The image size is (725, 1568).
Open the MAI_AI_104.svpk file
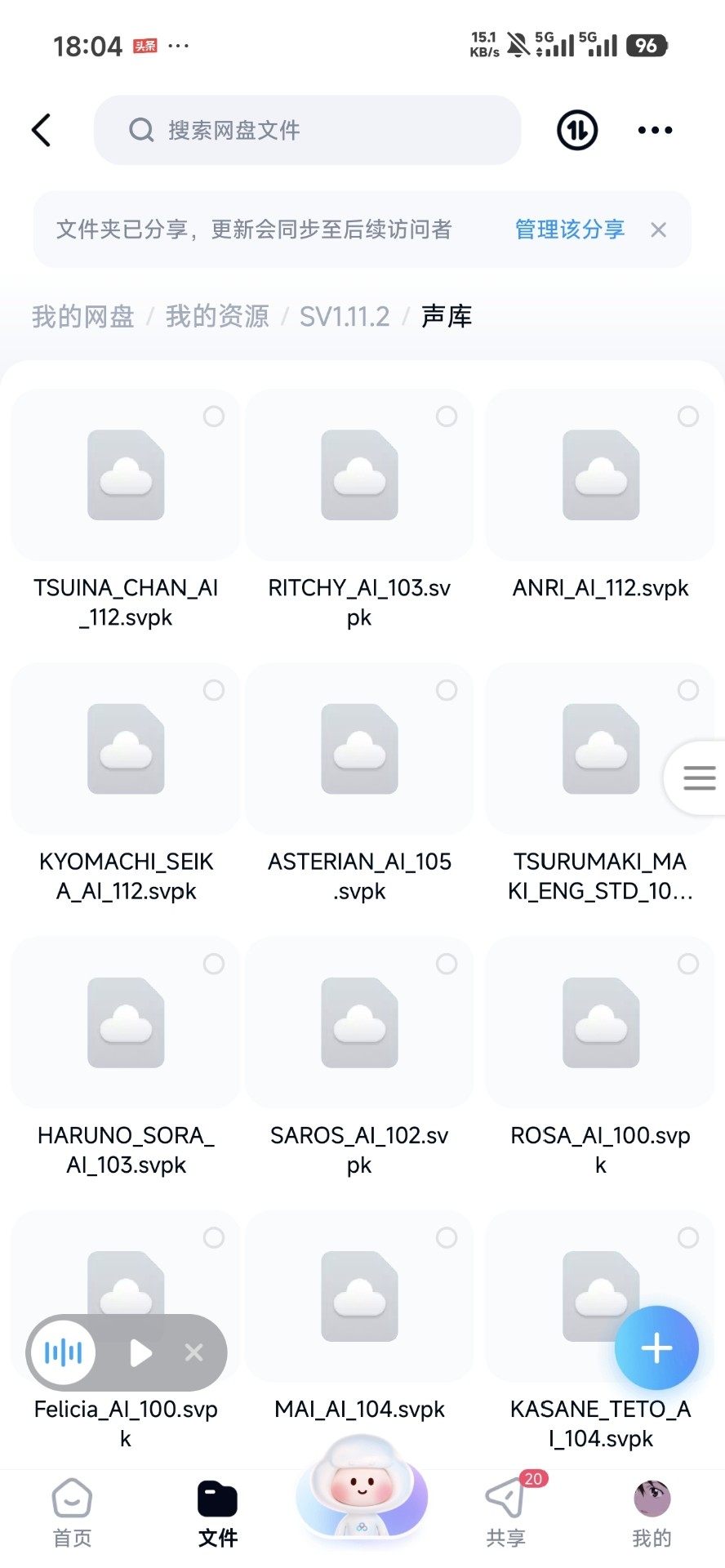pos(359,1296)
